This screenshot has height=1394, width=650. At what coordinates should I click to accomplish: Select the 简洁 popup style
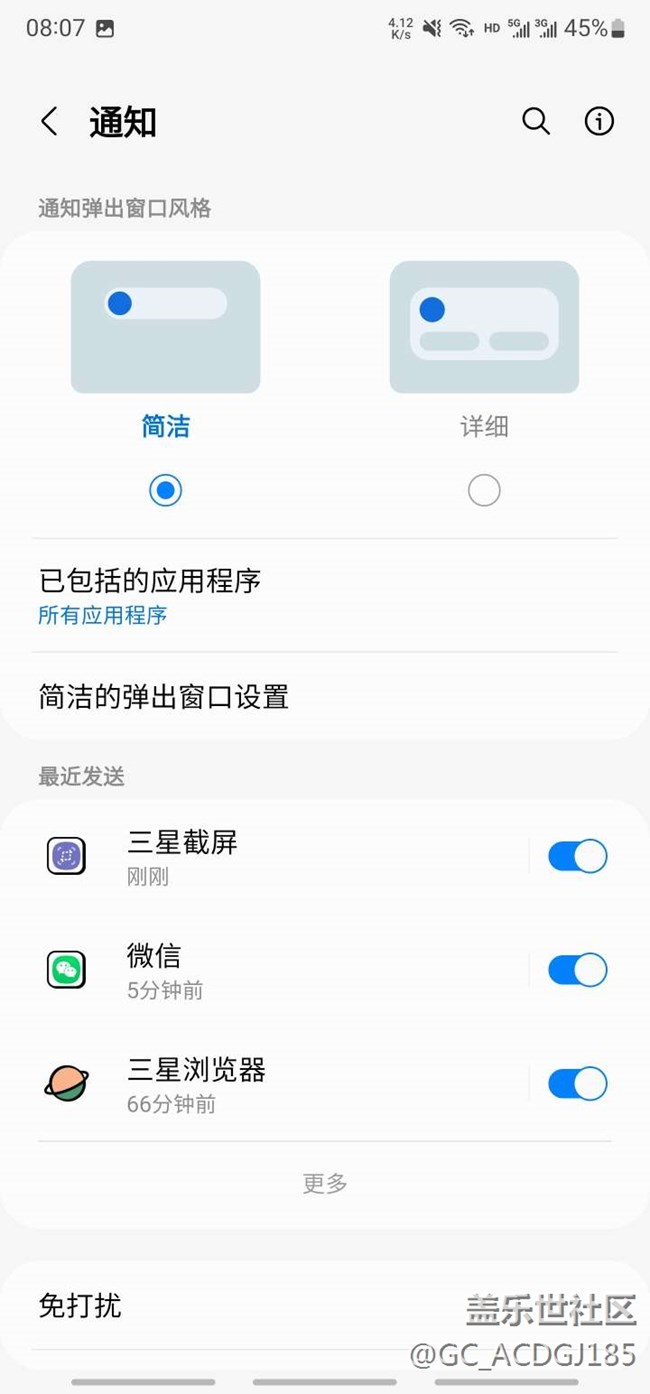tap(165, 490)
